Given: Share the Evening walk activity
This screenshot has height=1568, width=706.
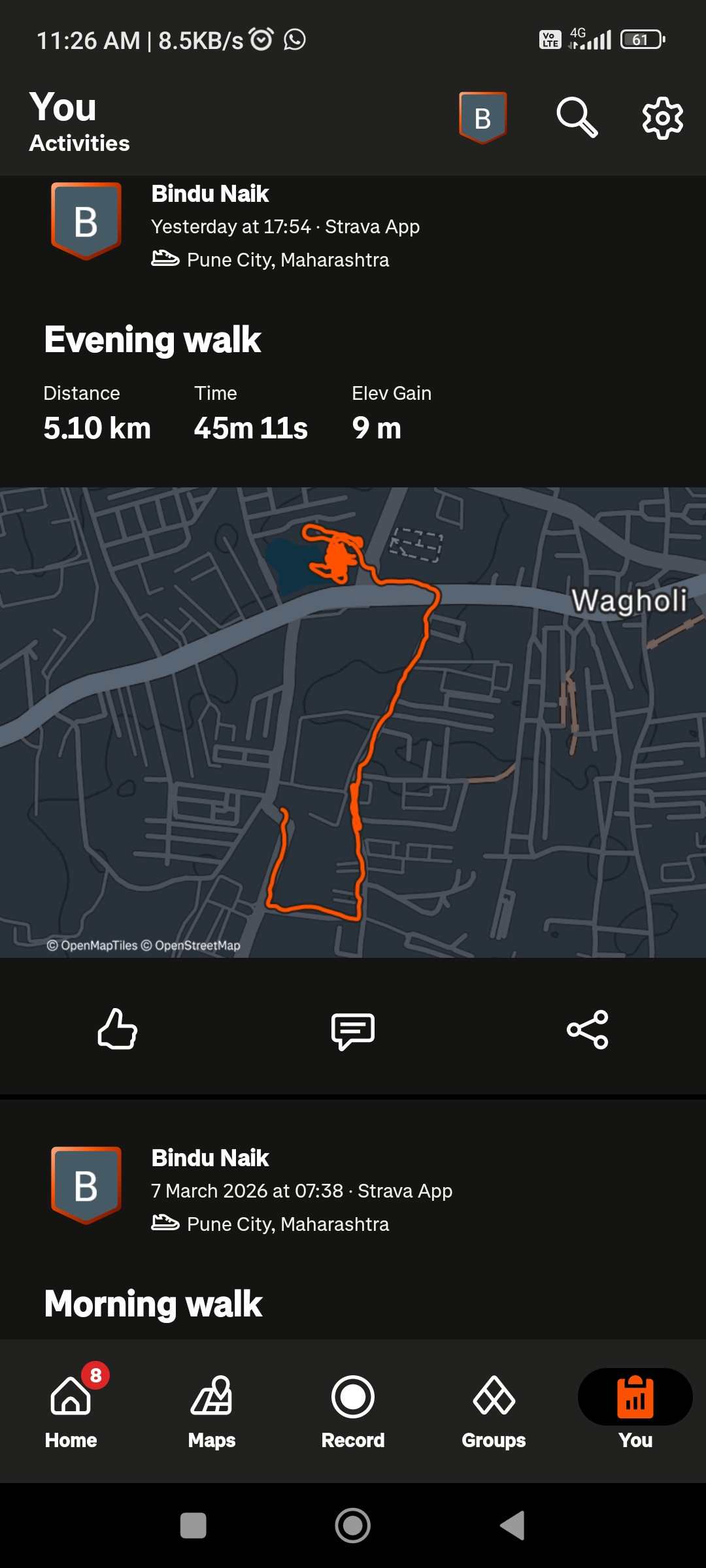Looking at the screenshot, I should click(588, 1030).
